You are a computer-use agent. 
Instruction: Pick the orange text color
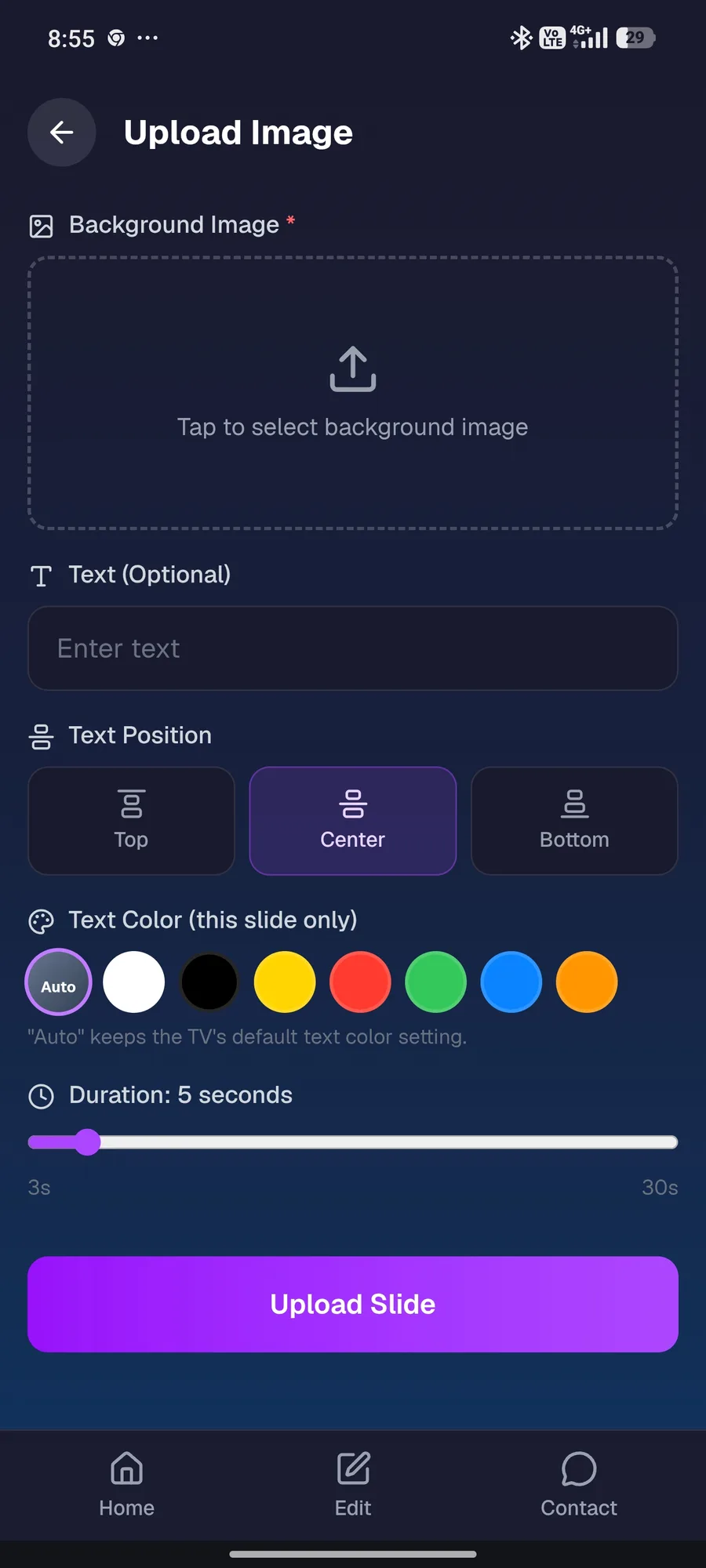coord(586,982)
